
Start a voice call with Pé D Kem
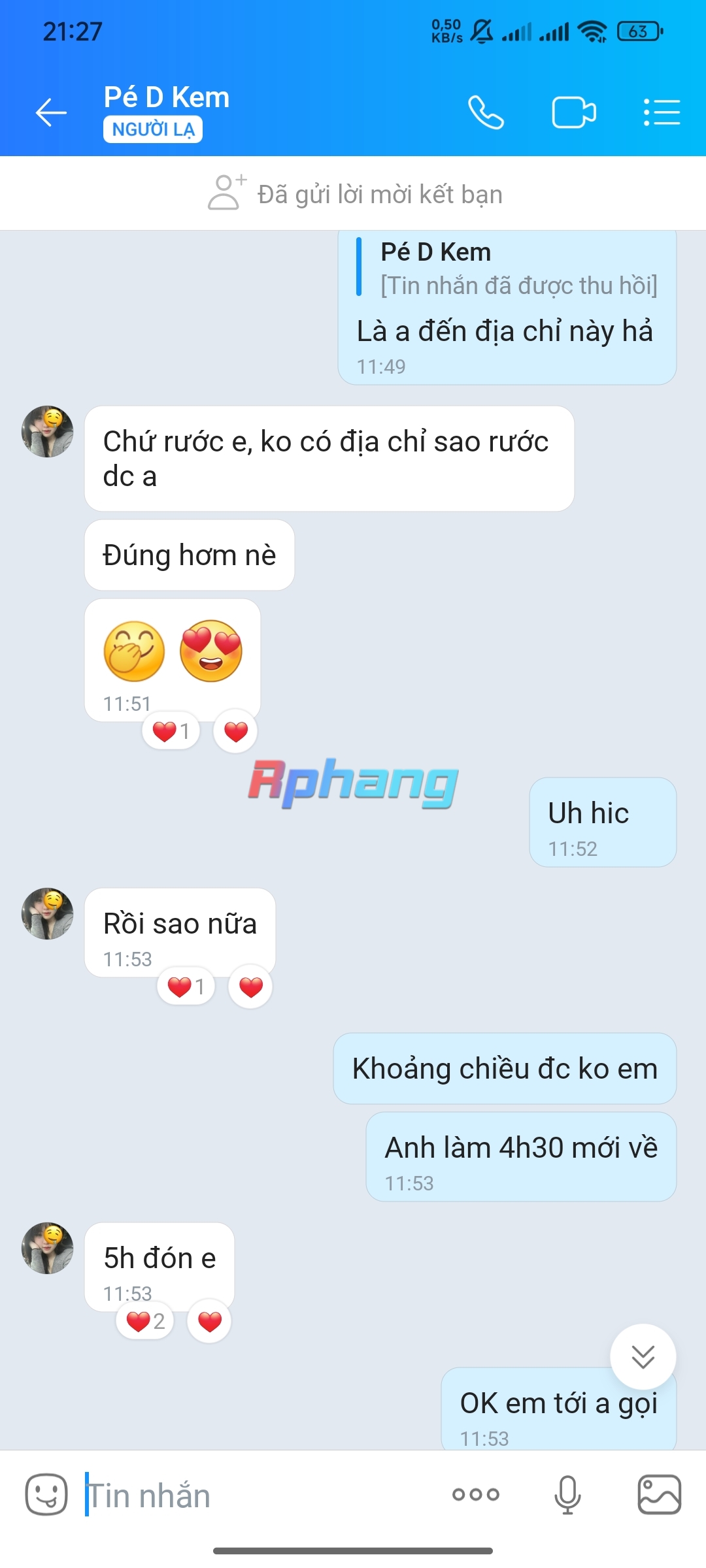click(486, 112)
